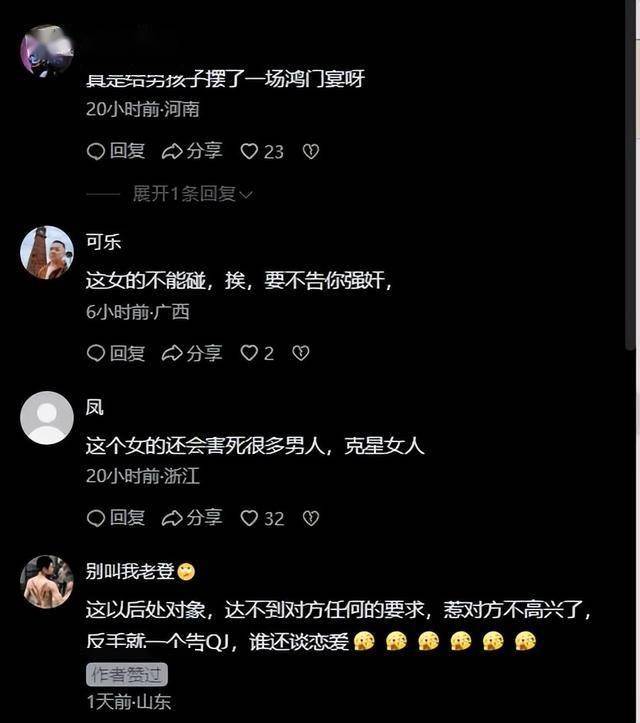Dislike 可乐's comment

click(301, 353)
